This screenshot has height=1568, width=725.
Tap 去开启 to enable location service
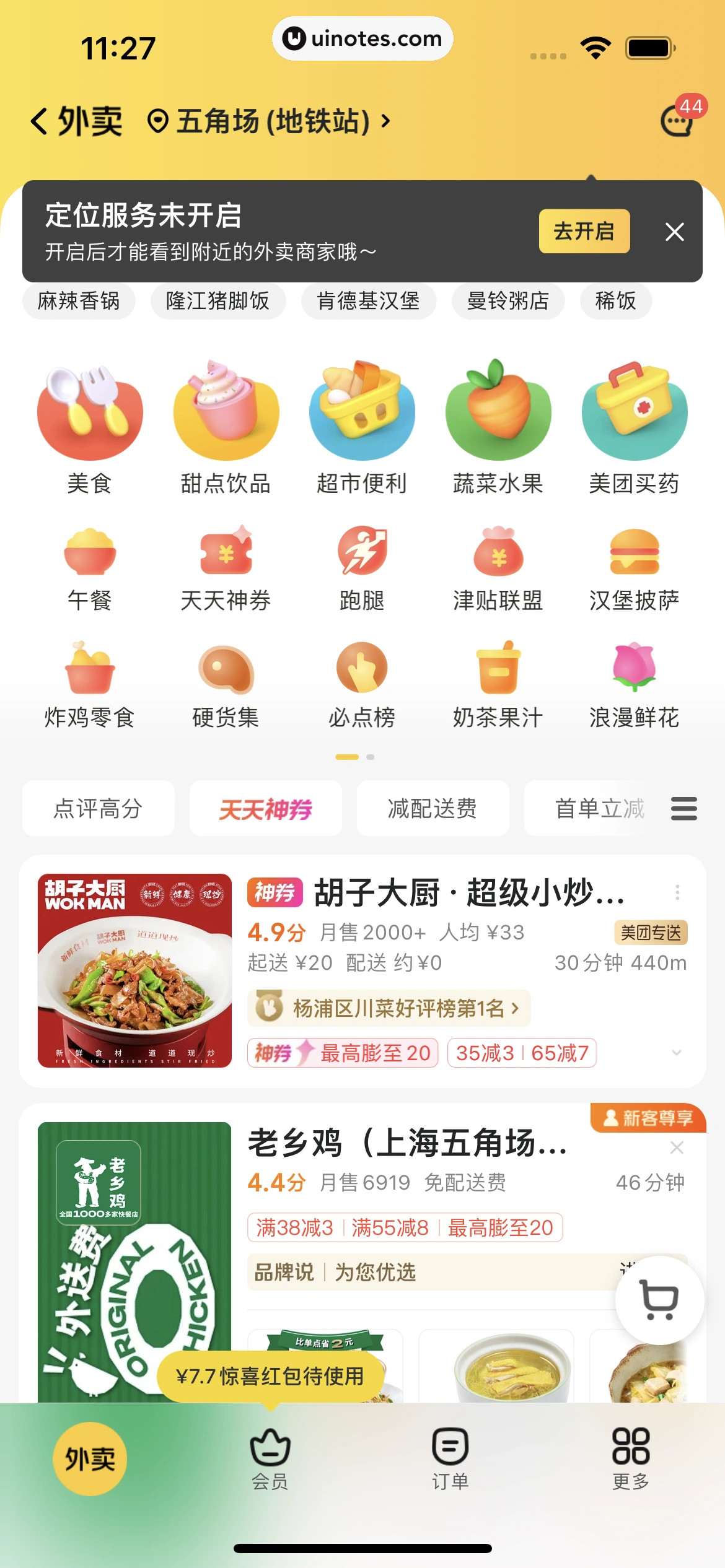[x=584, y=232]
